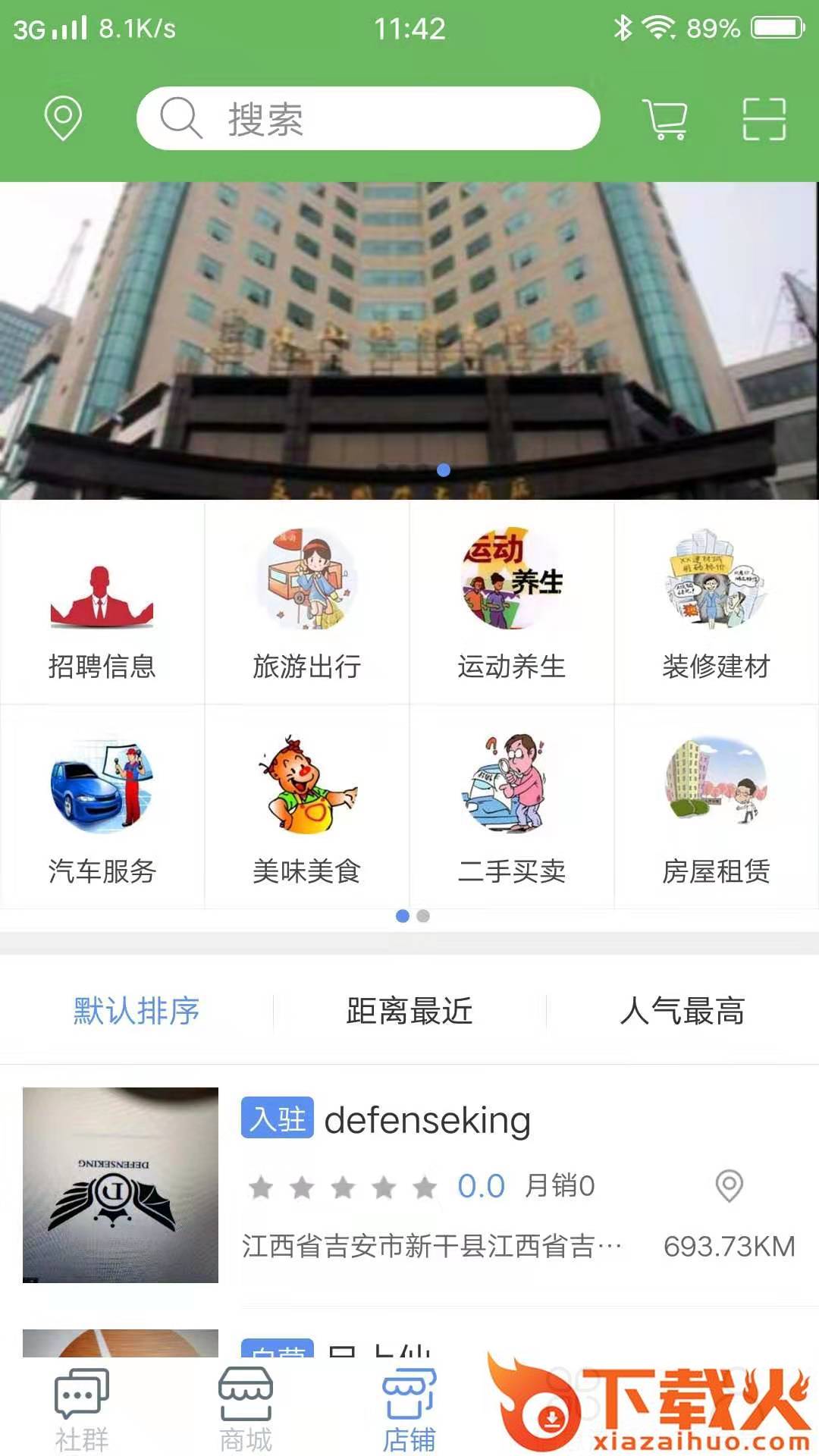This screenshot has height=1456, width=819.
Task: Open the location pin icon
Action: coord(63,118)
